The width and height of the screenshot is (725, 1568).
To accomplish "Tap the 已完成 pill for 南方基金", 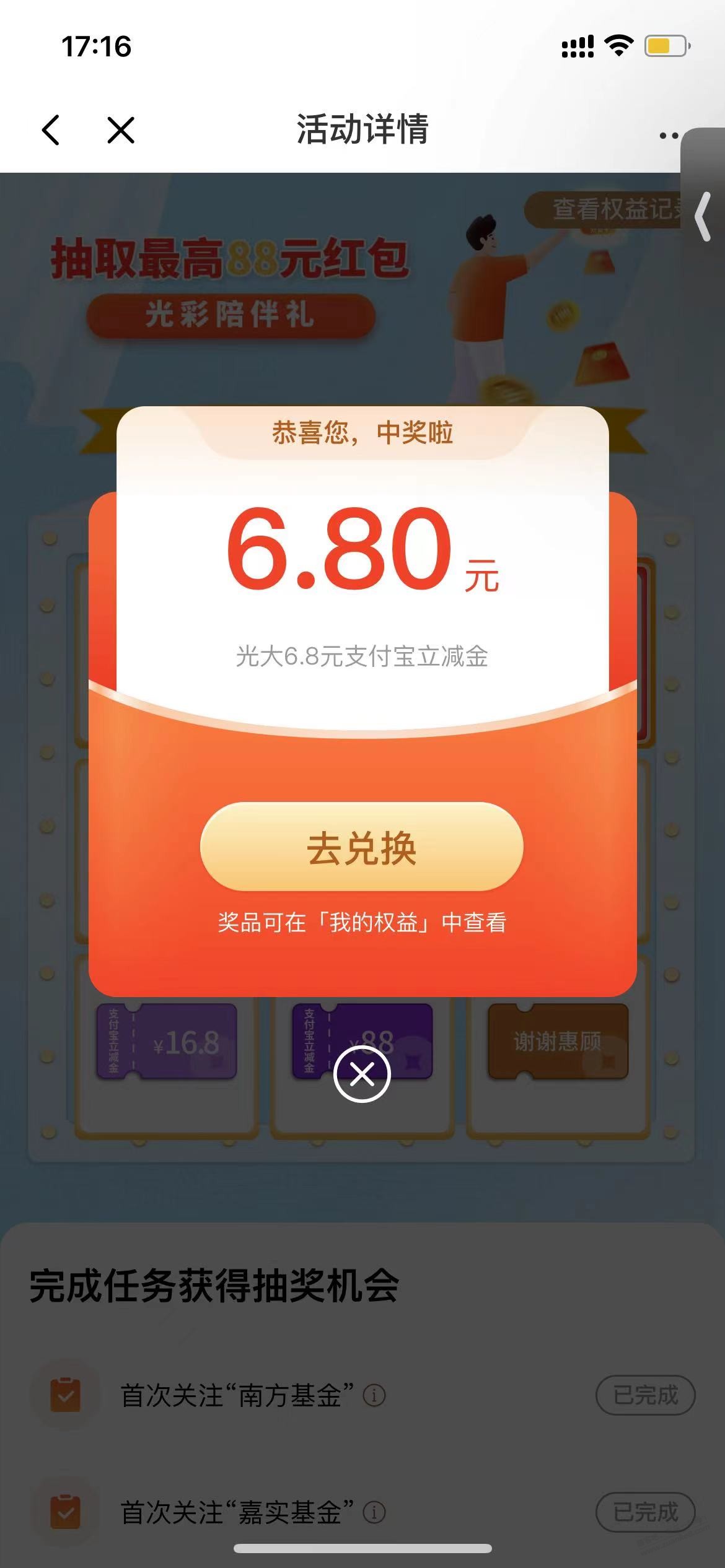I will [x=644, y=1395].
